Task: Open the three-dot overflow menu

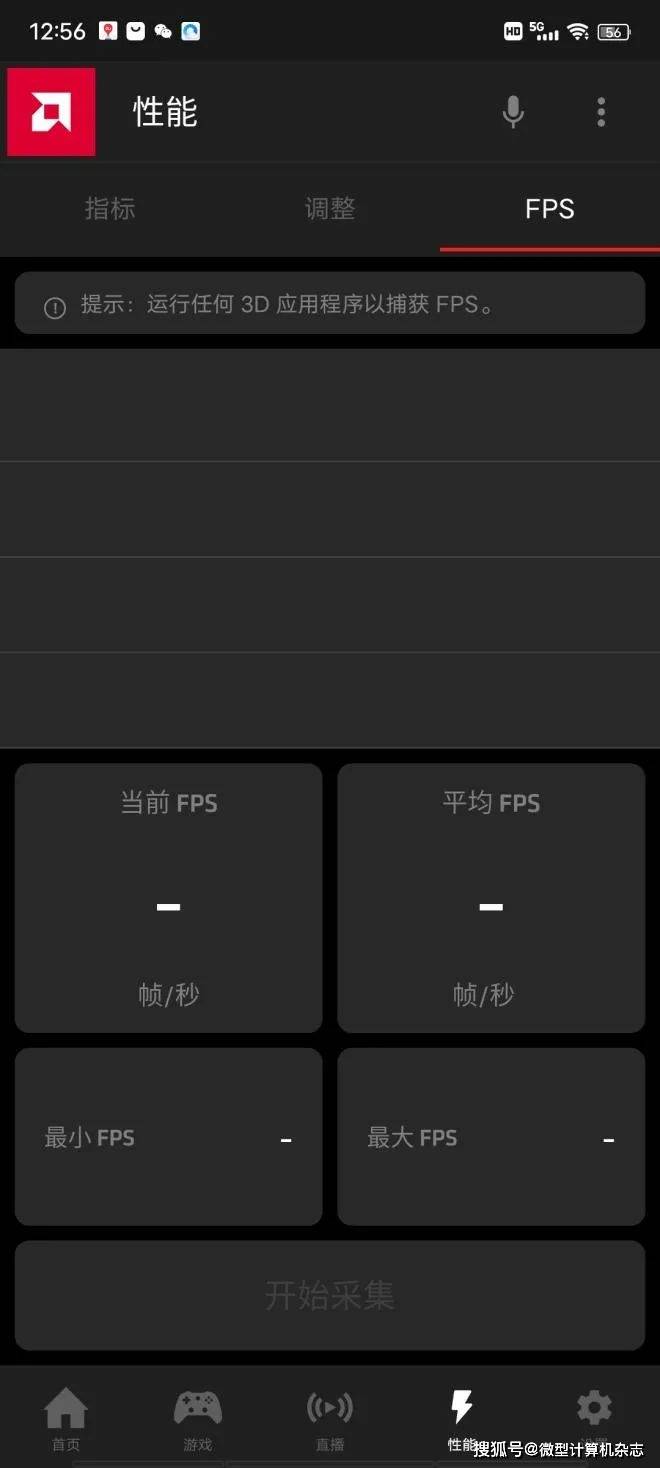Action: pyautogui.click(x=601, y=112)
